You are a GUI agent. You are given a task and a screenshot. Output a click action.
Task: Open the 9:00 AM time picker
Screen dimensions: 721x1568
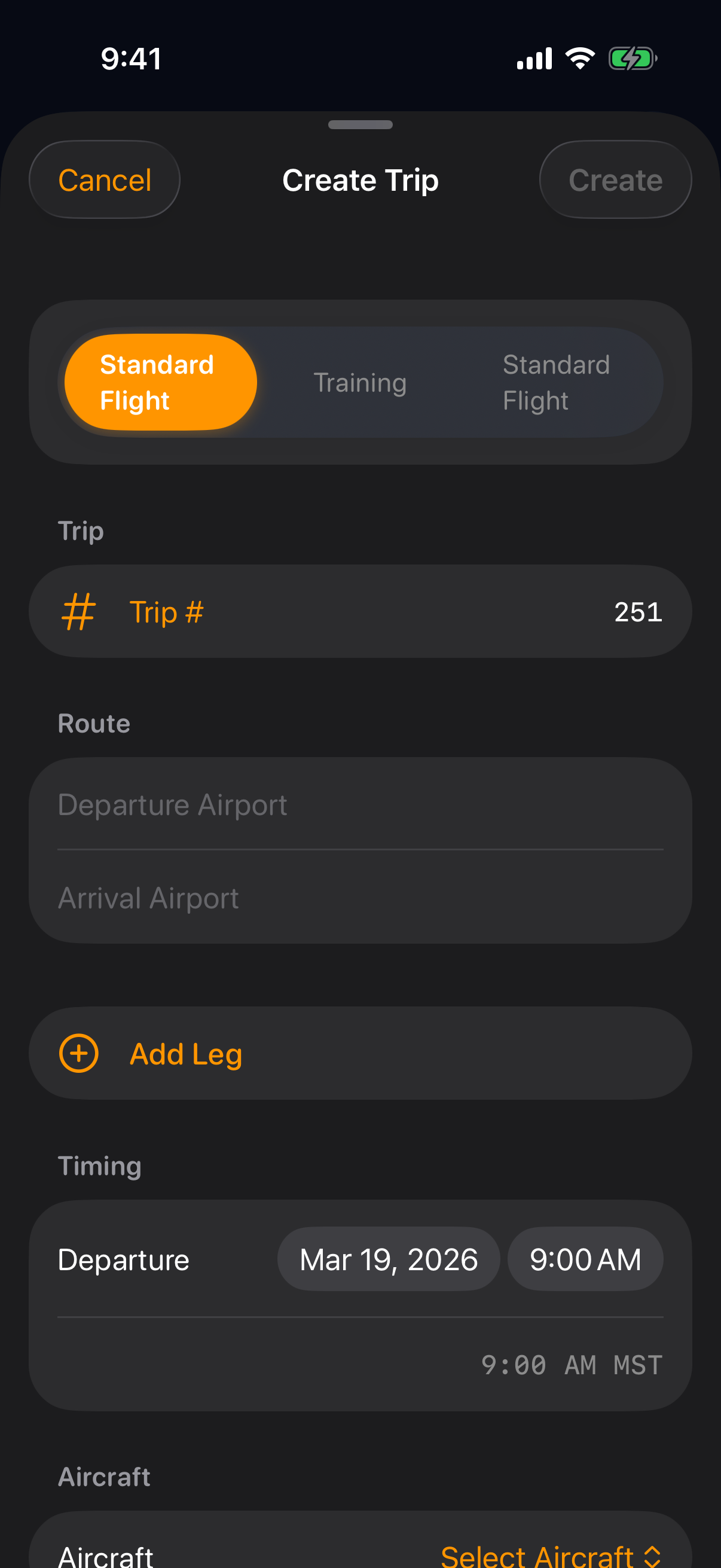(585, 1259)
